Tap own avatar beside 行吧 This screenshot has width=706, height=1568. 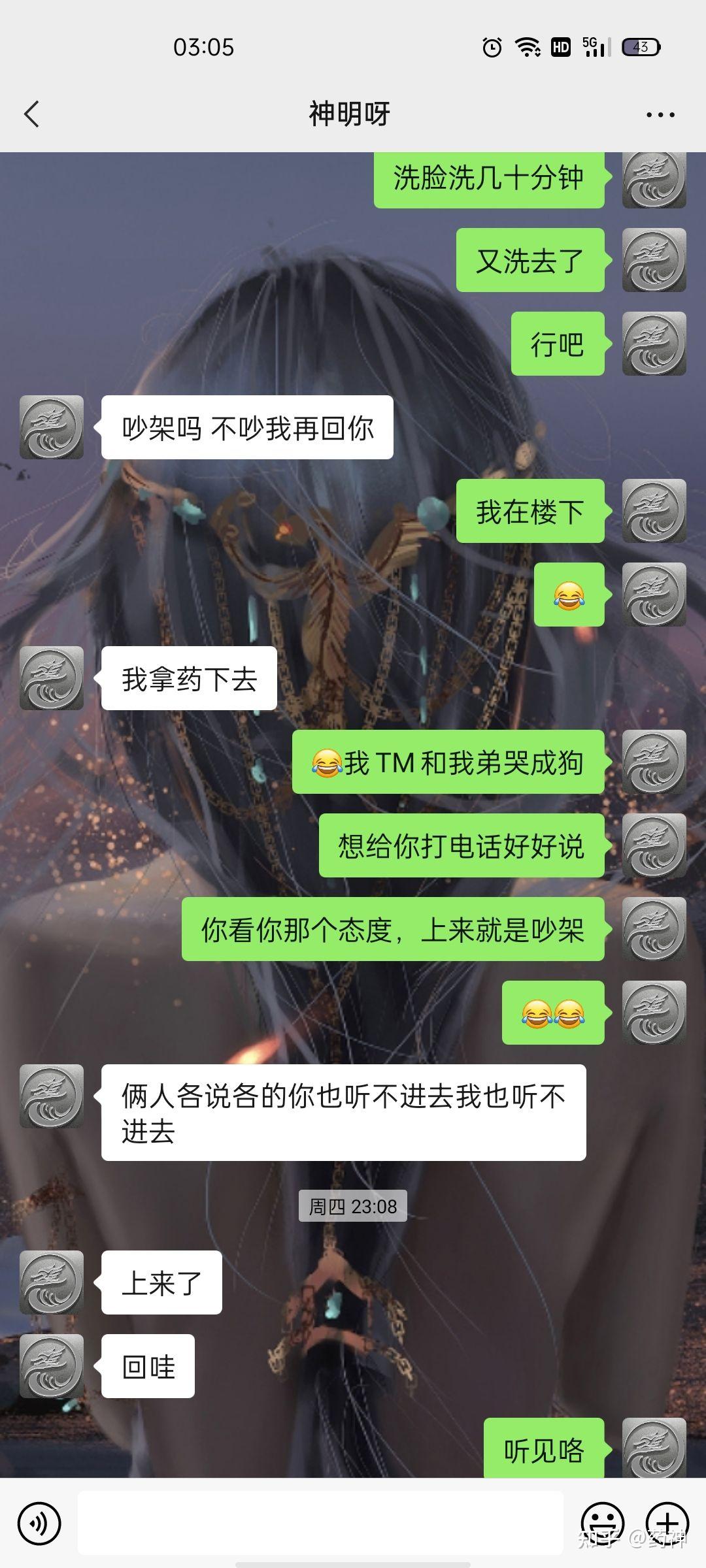tap(654, 344)
